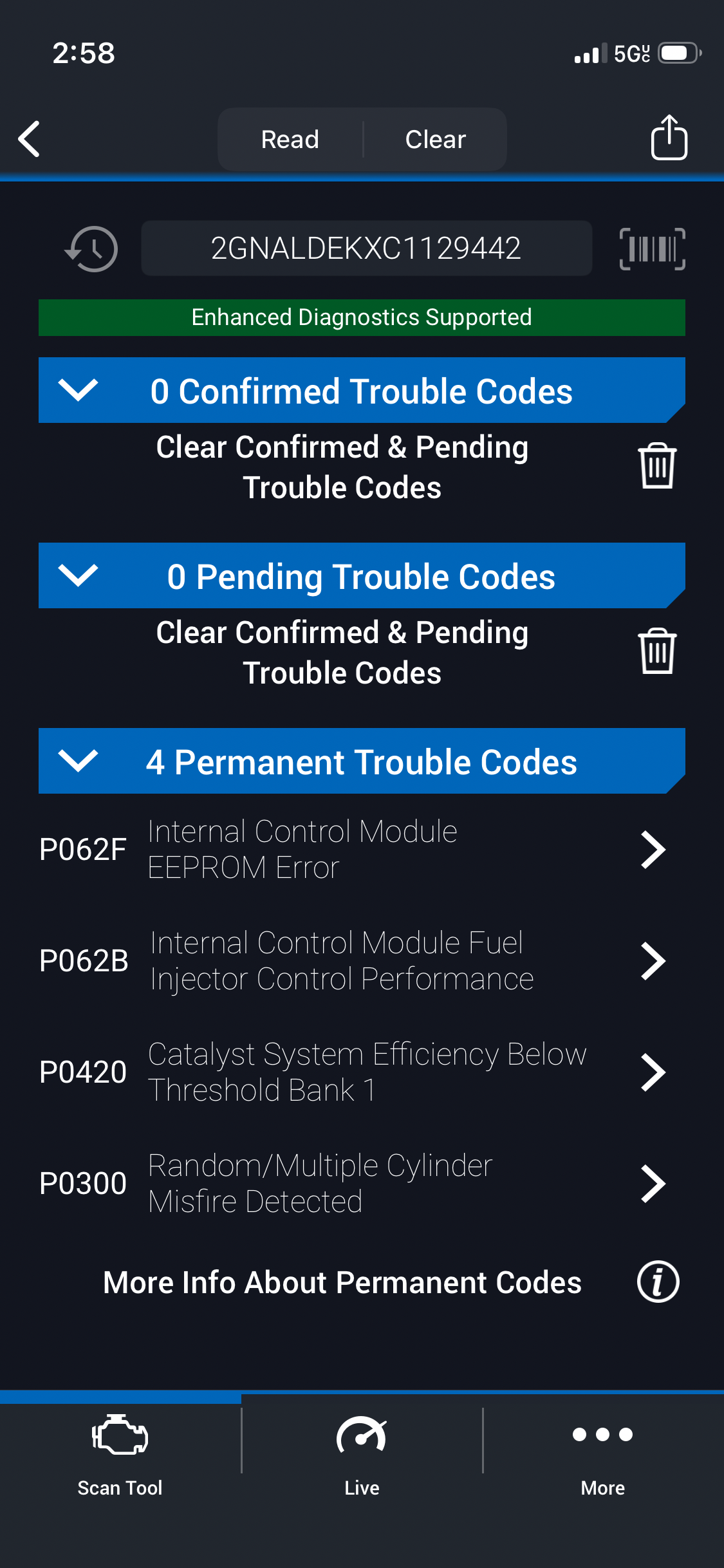Screen dimensions: 724x1568
Task: Collapse the Pending Trouble Codes section
Action: pyautogui.click(x=78, y=575)
